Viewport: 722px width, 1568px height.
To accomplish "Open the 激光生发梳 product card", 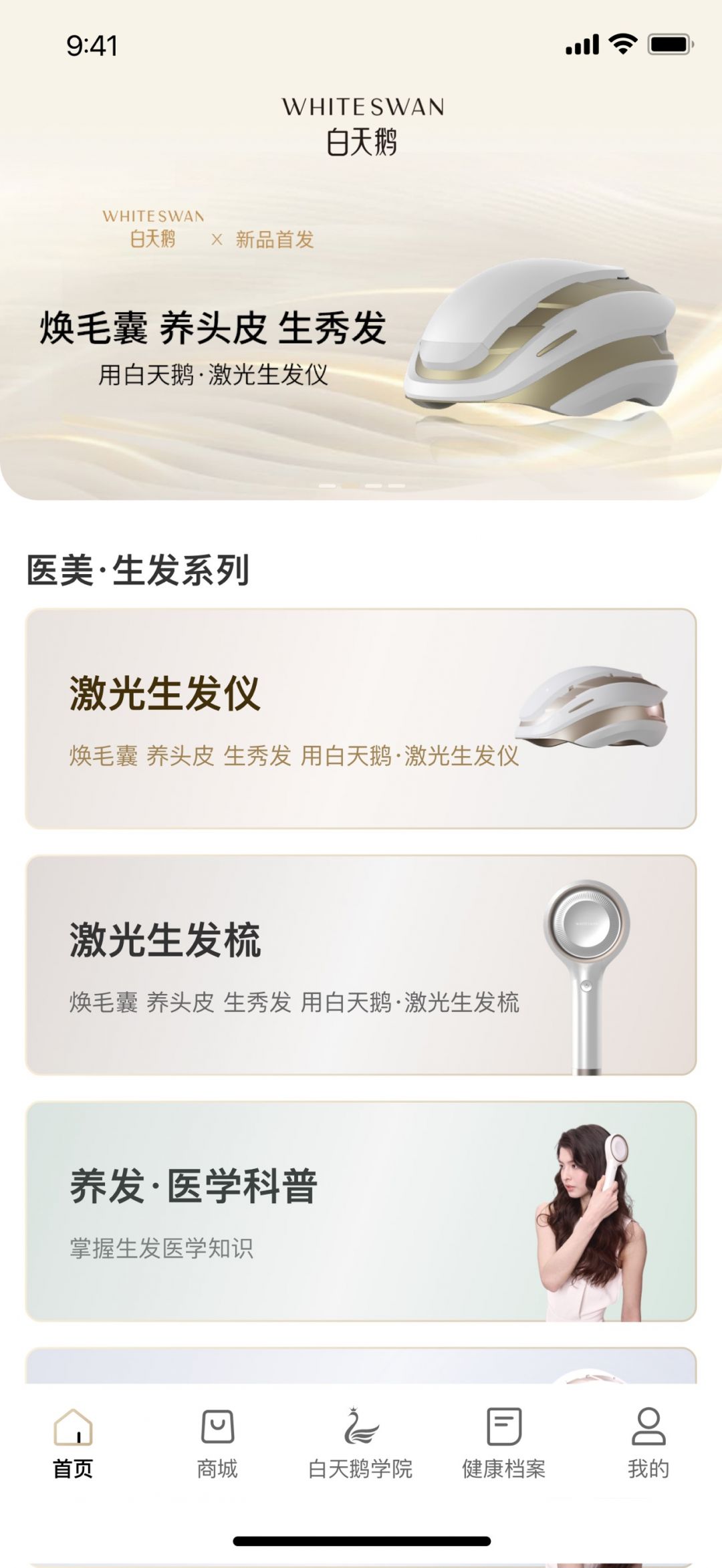I will pyautogui.click(x=361, y=964).
